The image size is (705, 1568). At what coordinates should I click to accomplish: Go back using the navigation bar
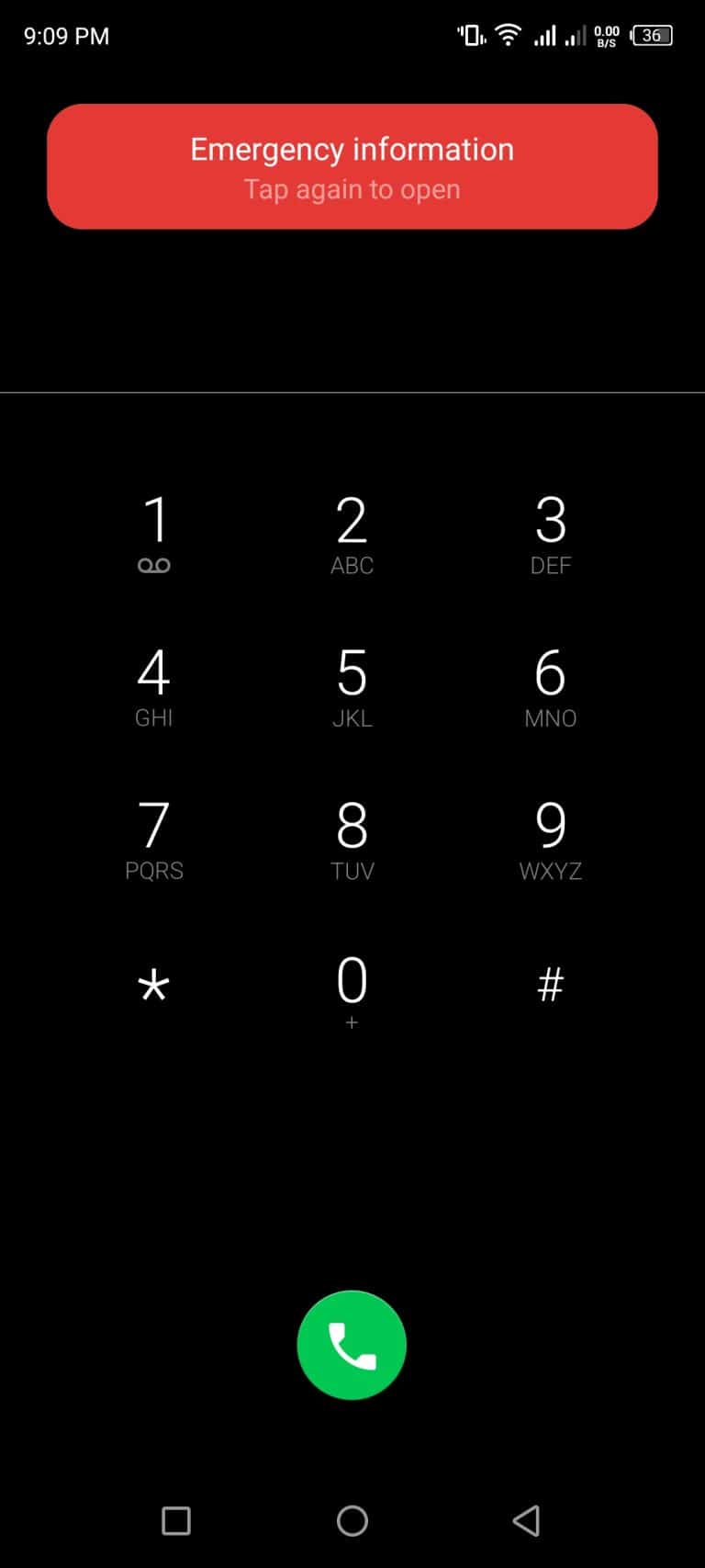point(527,1521)
